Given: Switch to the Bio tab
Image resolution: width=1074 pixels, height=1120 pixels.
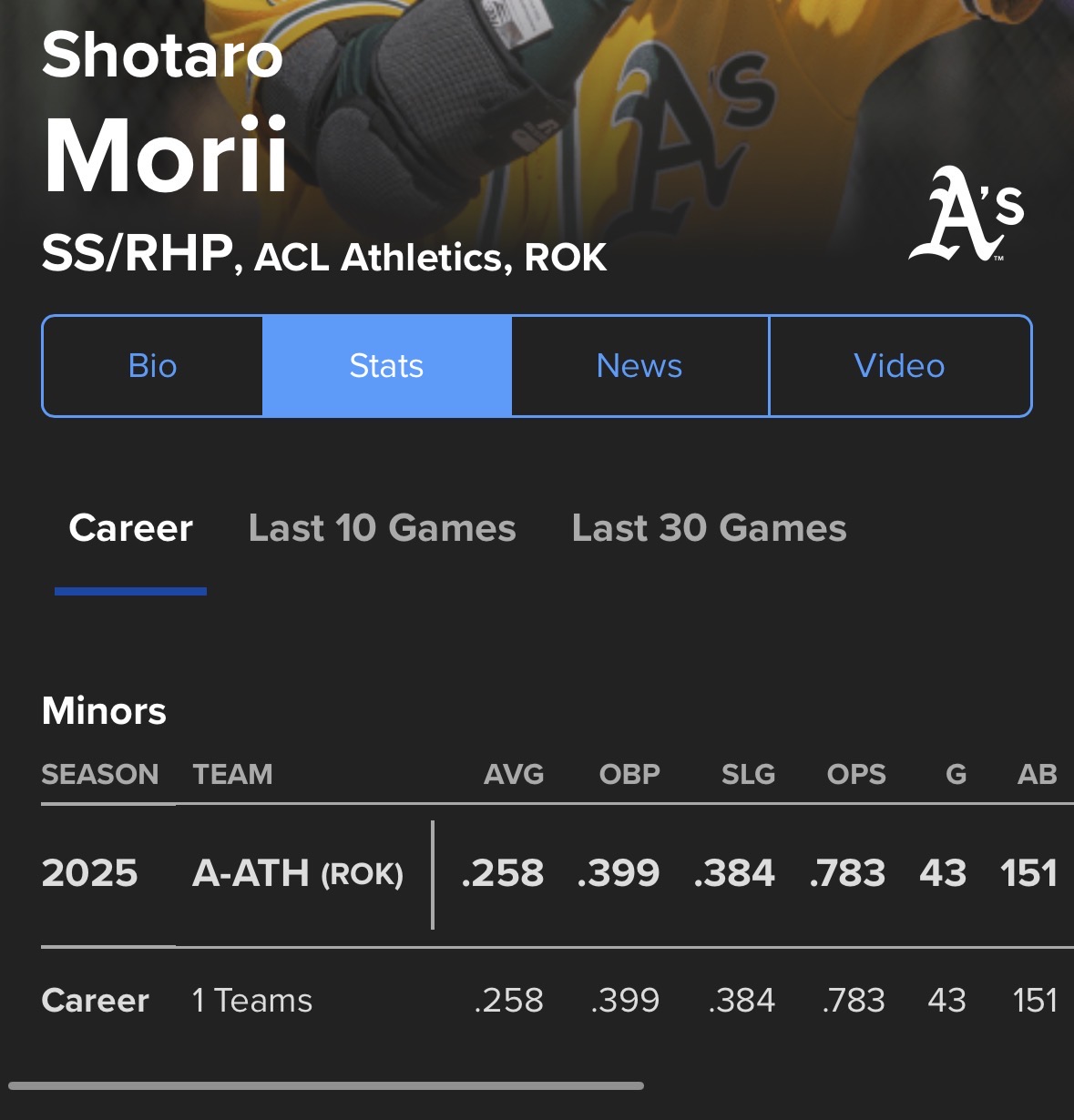Looking at the screenshot, I should pyautogui.click(x=153, y=366).
